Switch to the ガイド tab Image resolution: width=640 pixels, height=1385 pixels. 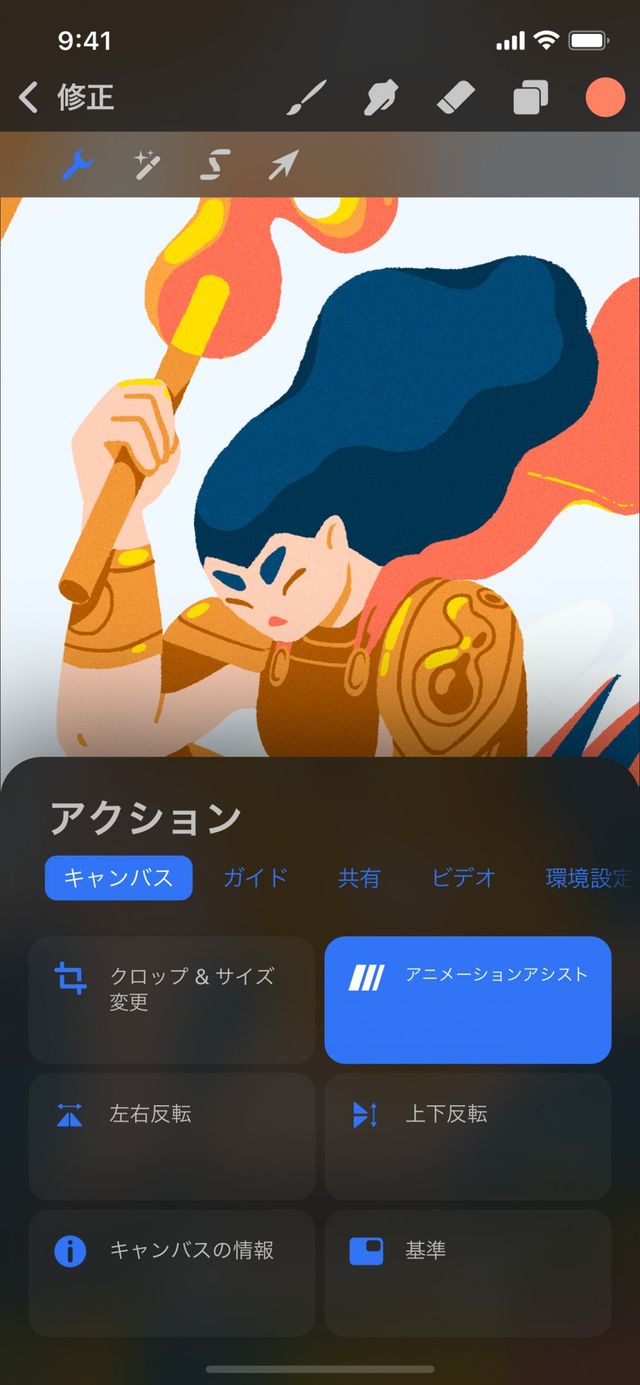[255, 878]
